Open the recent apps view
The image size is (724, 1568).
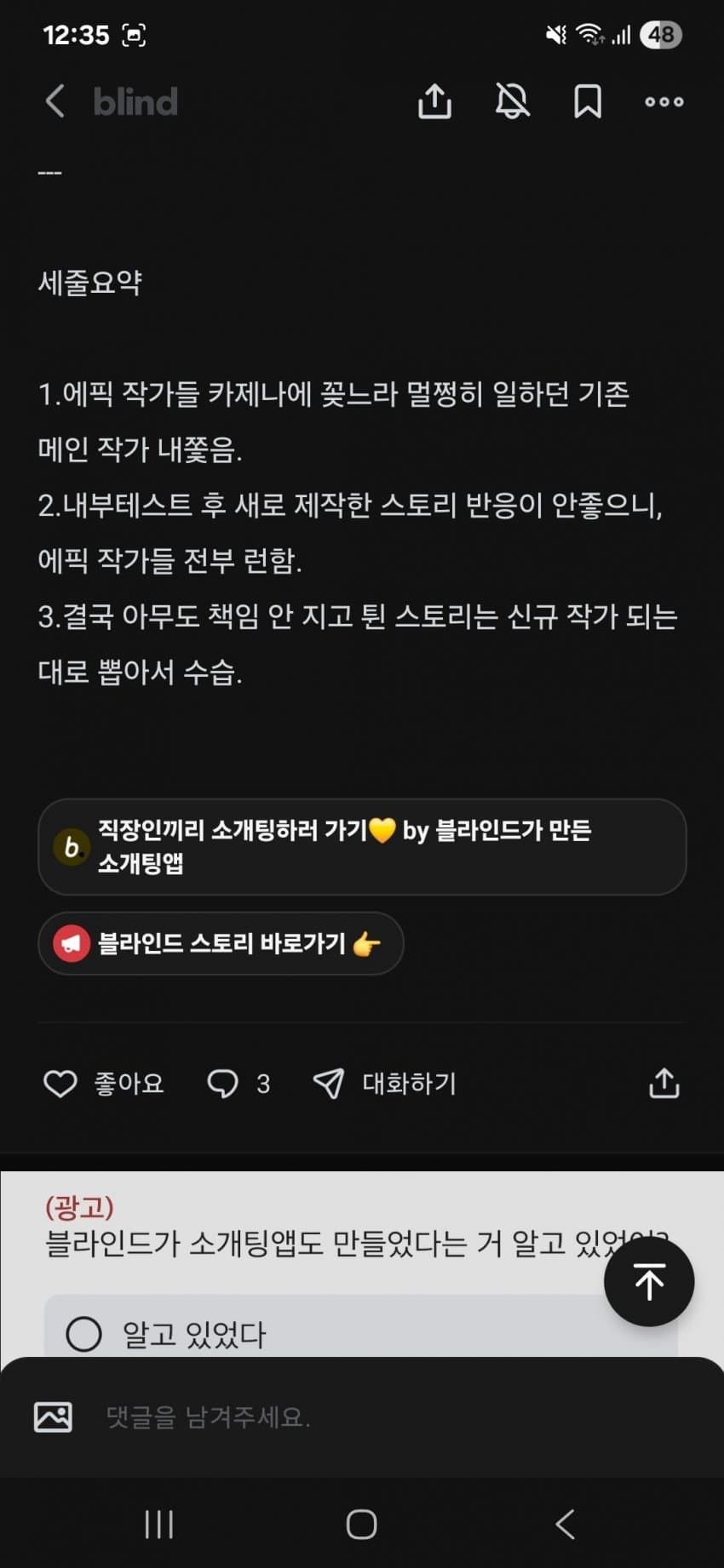[159, 1524]
